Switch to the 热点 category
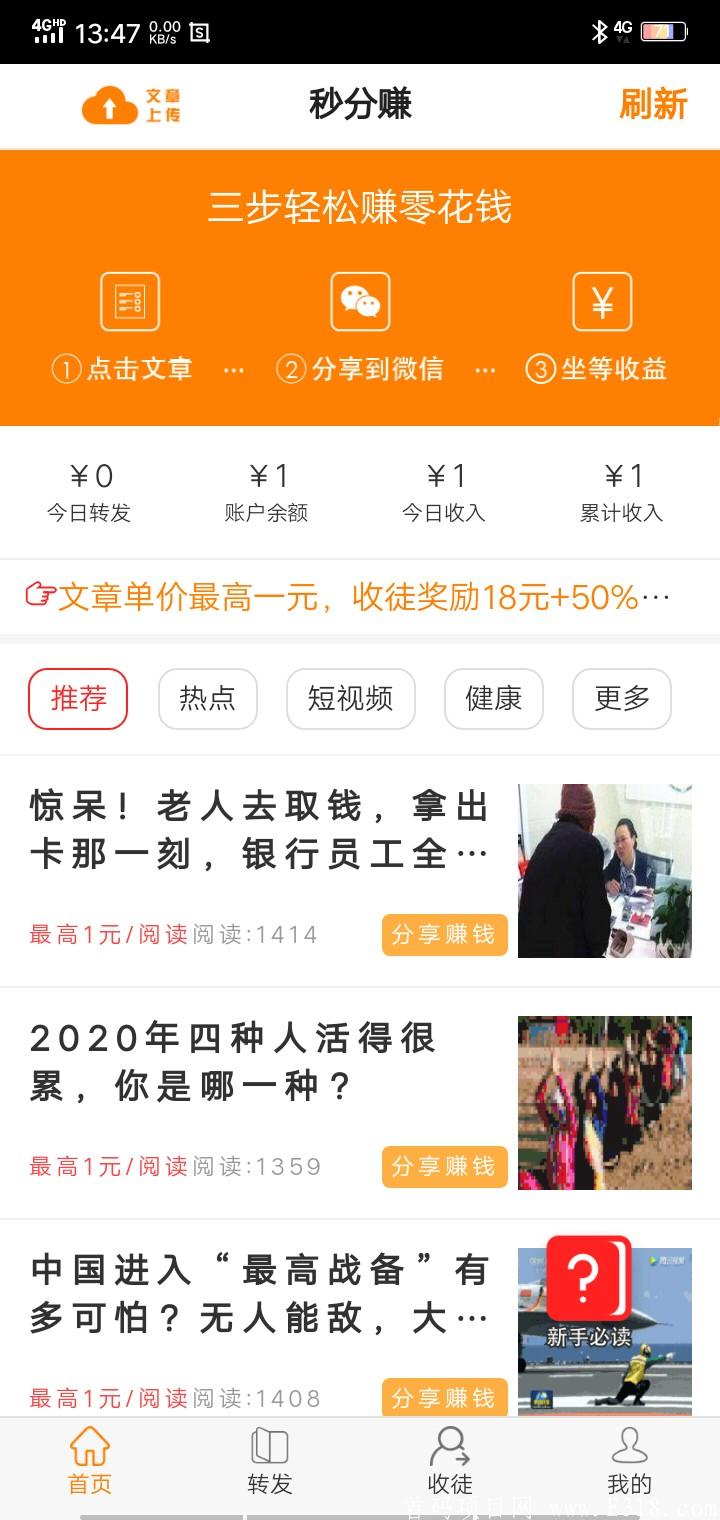This screenshot has width=720, height=1520. click(x=207, y=698)
